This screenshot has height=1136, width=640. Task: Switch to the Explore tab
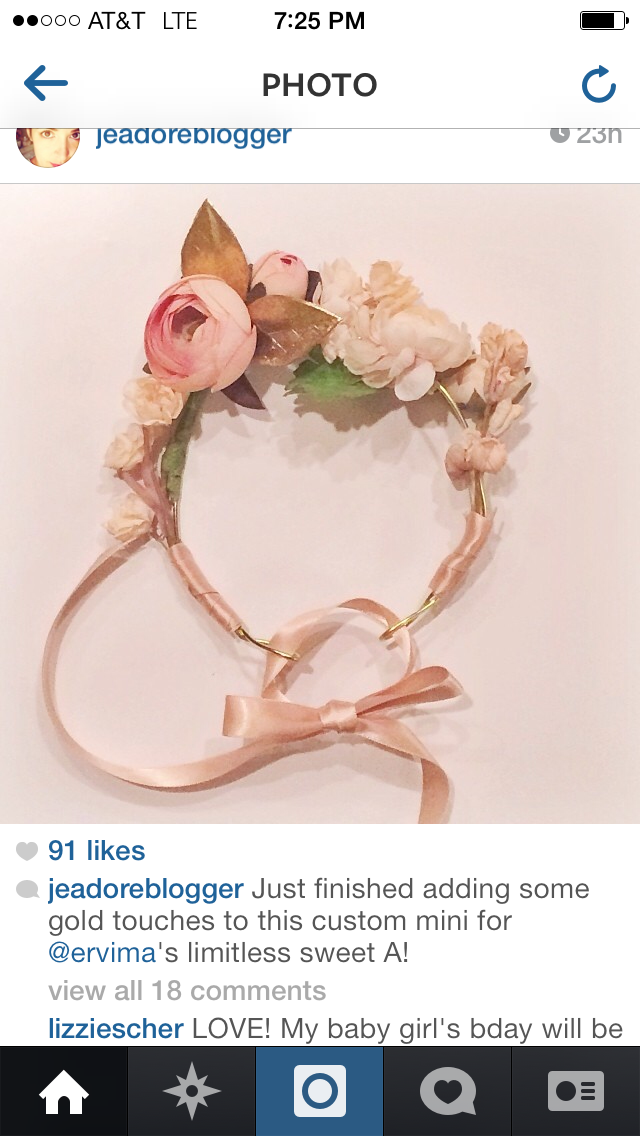(192, 1091)
